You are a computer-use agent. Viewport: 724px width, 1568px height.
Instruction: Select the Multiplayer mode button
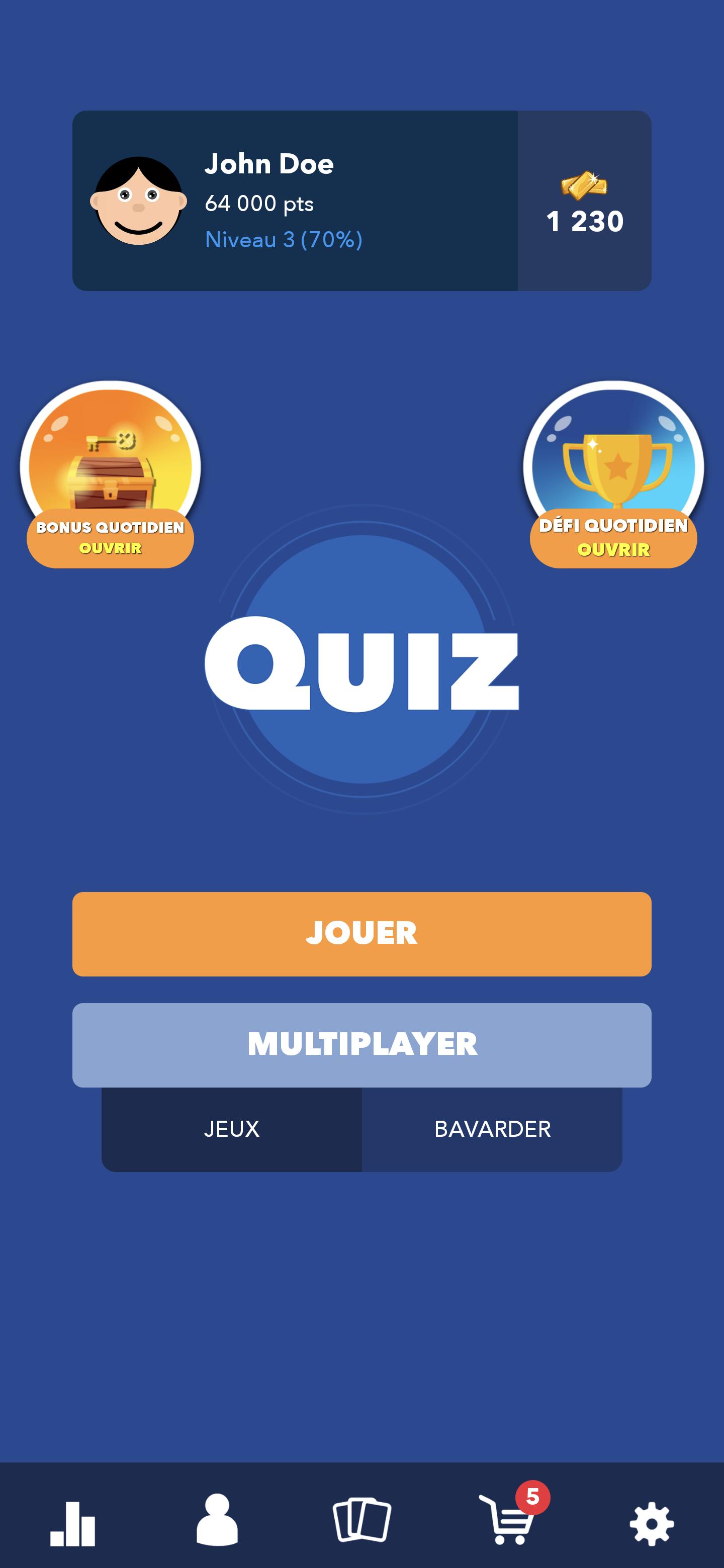pyautogui.click(x=361, y=1044)
